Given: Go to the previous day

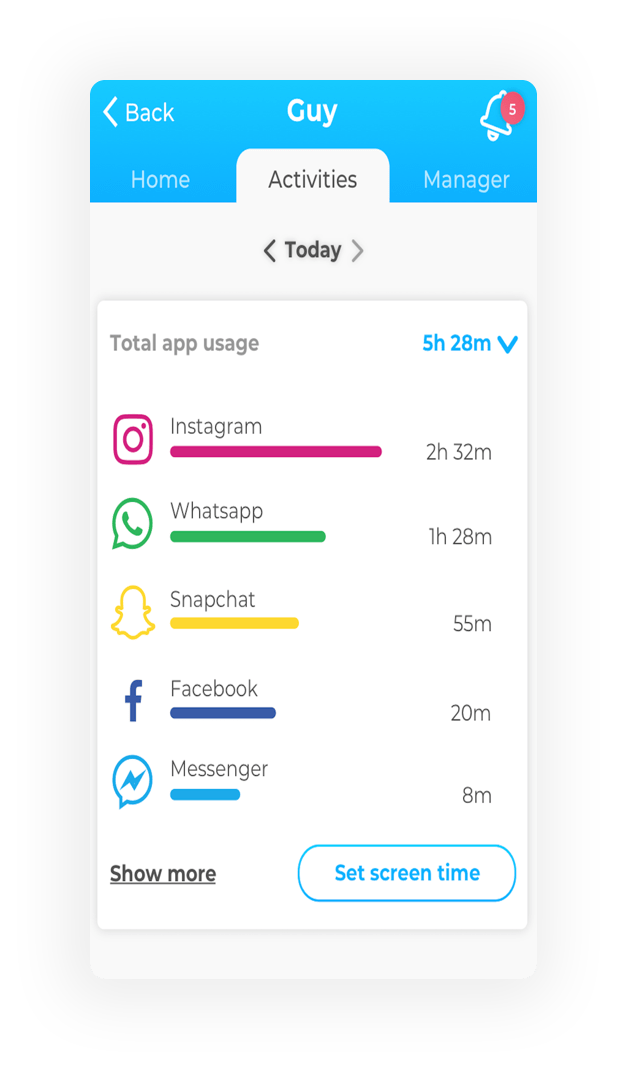Looking at the screenshot, I should (269, 250).
